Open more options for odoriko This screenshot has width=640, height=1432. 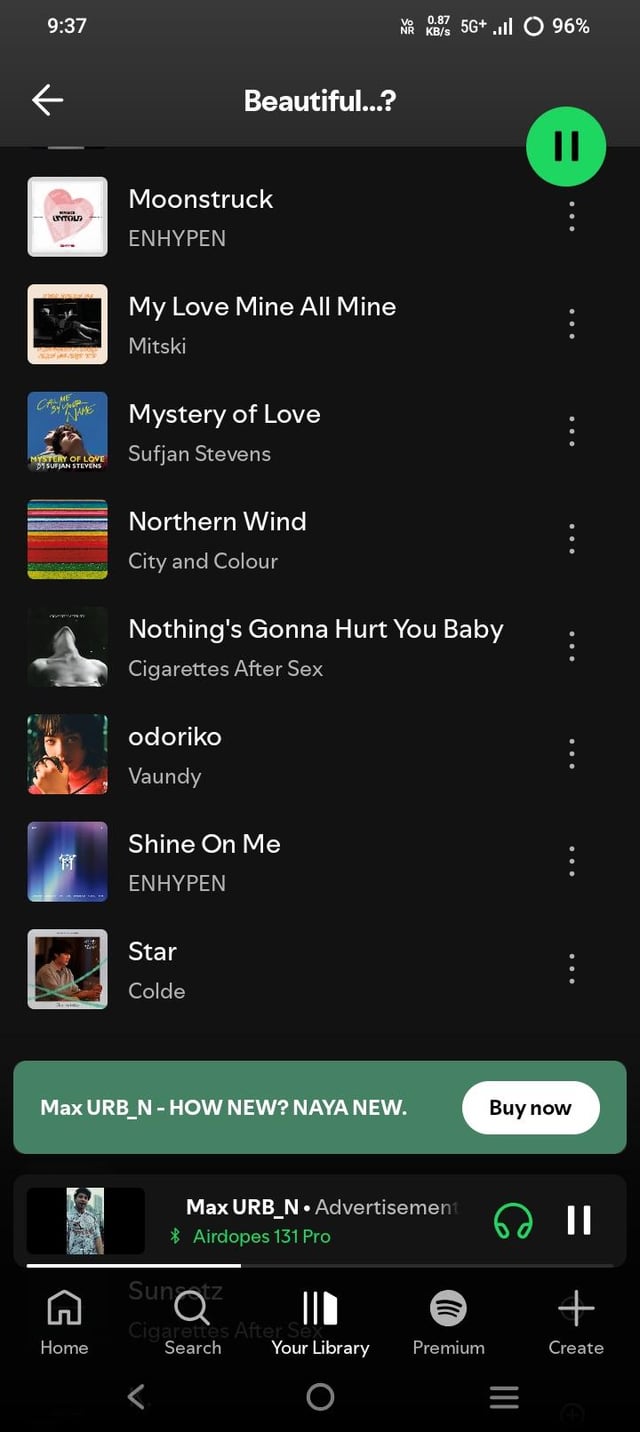pyautogui.click(x=571, y=753)
